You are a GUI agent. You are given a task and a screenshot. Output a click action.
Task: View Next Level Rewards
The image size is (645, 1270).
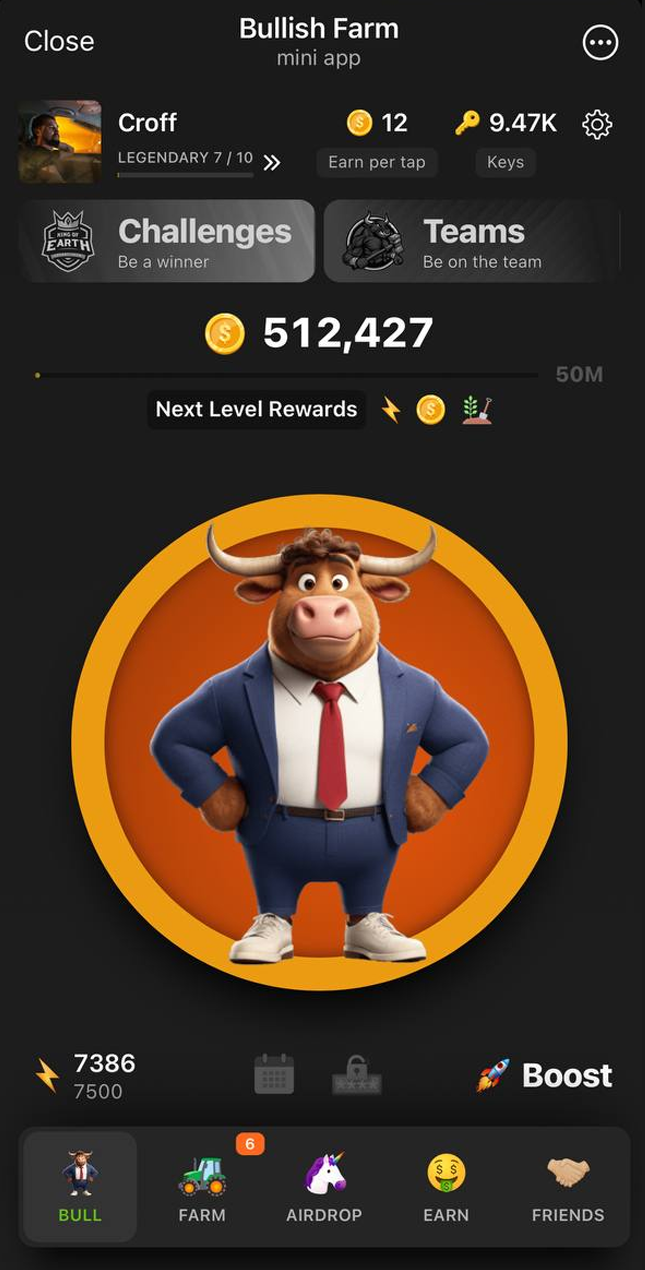[257, 409]
